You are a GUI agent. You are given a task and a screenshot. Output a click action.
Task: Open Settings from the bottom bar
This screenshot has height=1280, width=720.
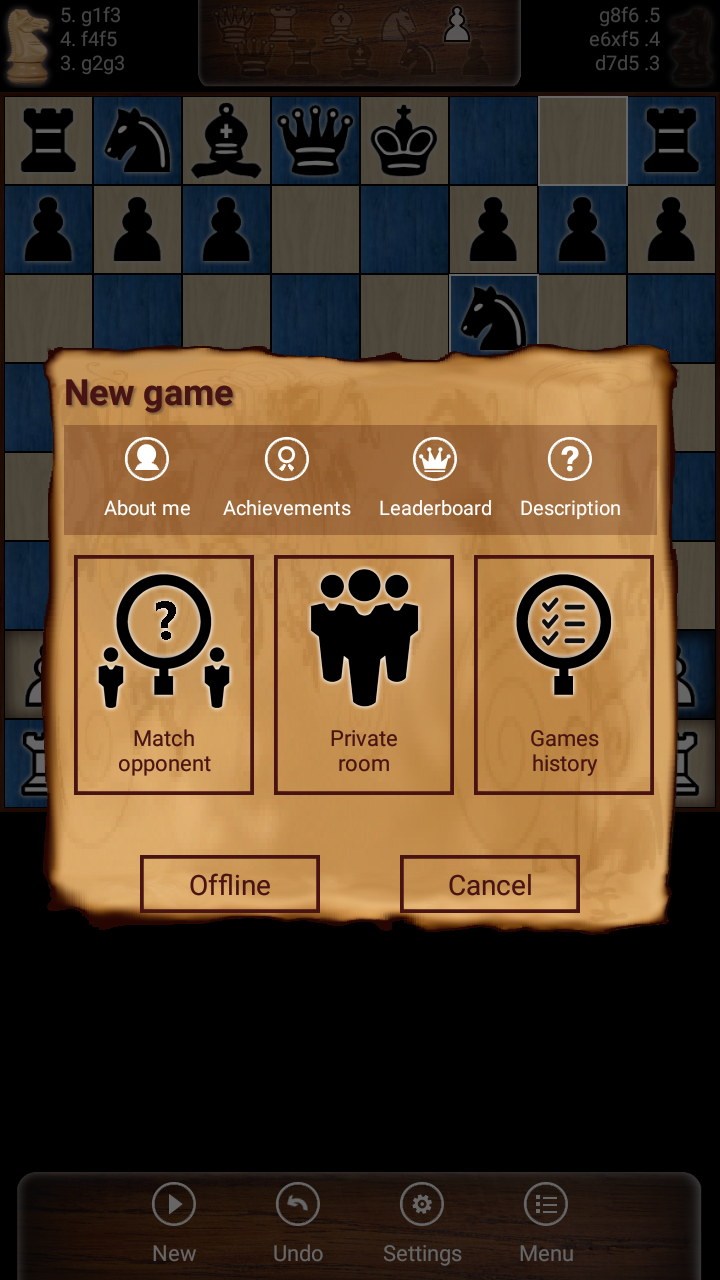click(422, 1222)
